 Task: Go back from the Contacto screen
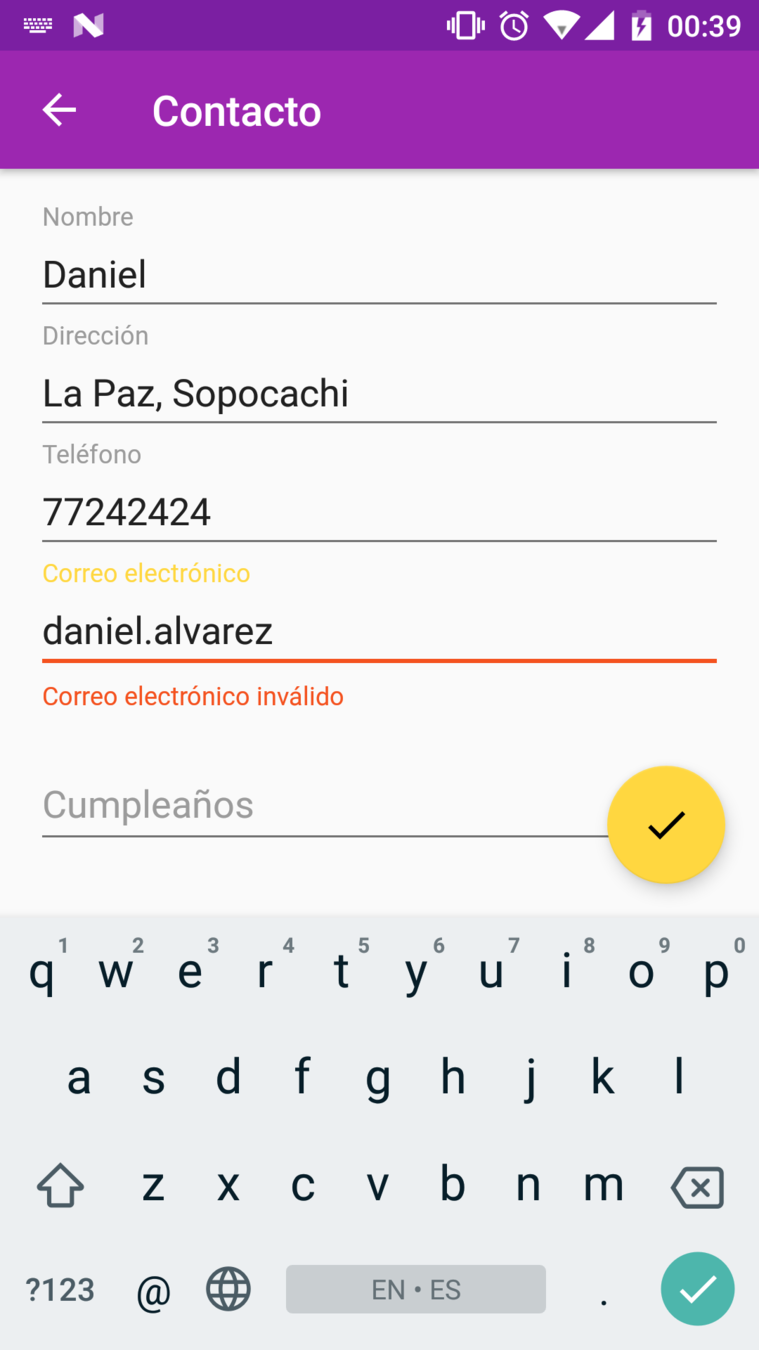point(59,110)
